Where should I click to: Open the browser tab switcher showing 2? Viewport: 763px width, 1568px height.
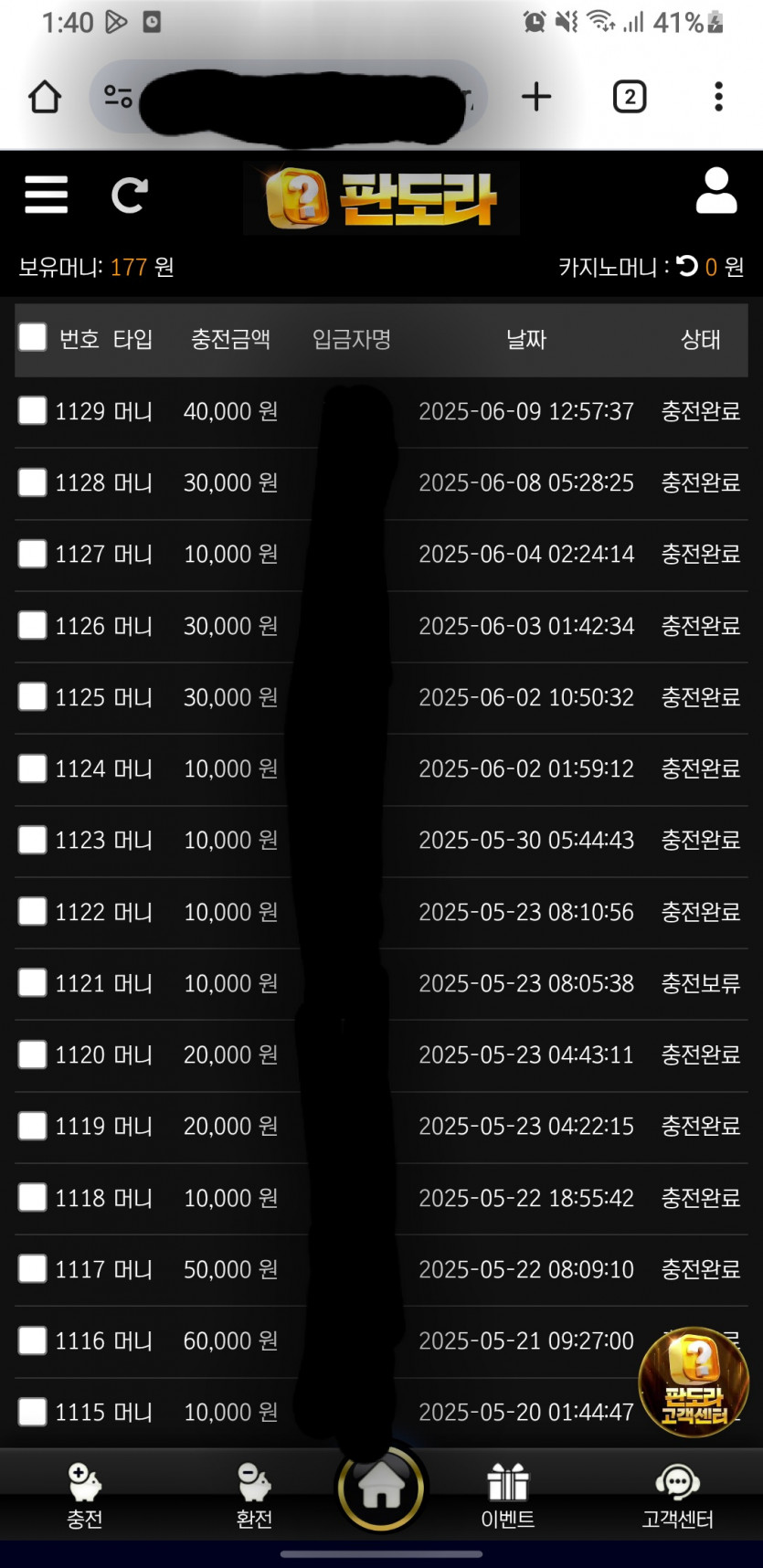(x=630, y=96)
